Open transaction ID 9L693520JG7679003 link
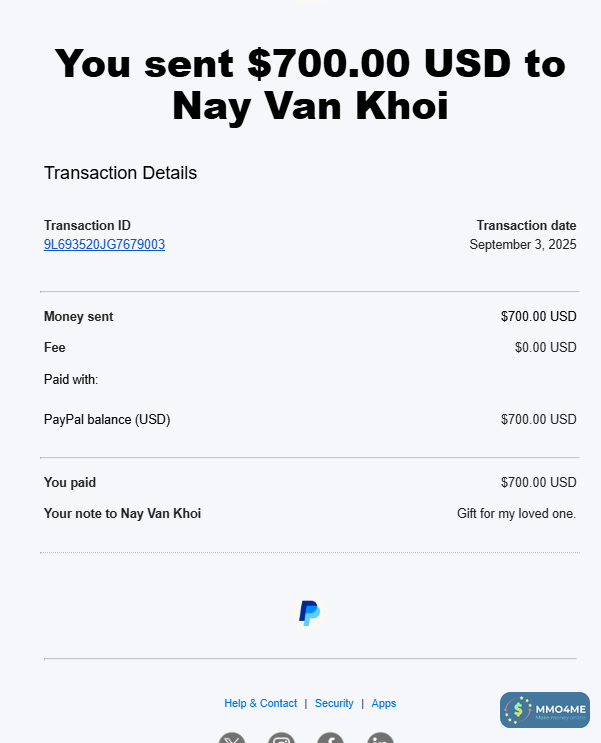The width and height of the screenshot is (601, 743). point(104,245)
